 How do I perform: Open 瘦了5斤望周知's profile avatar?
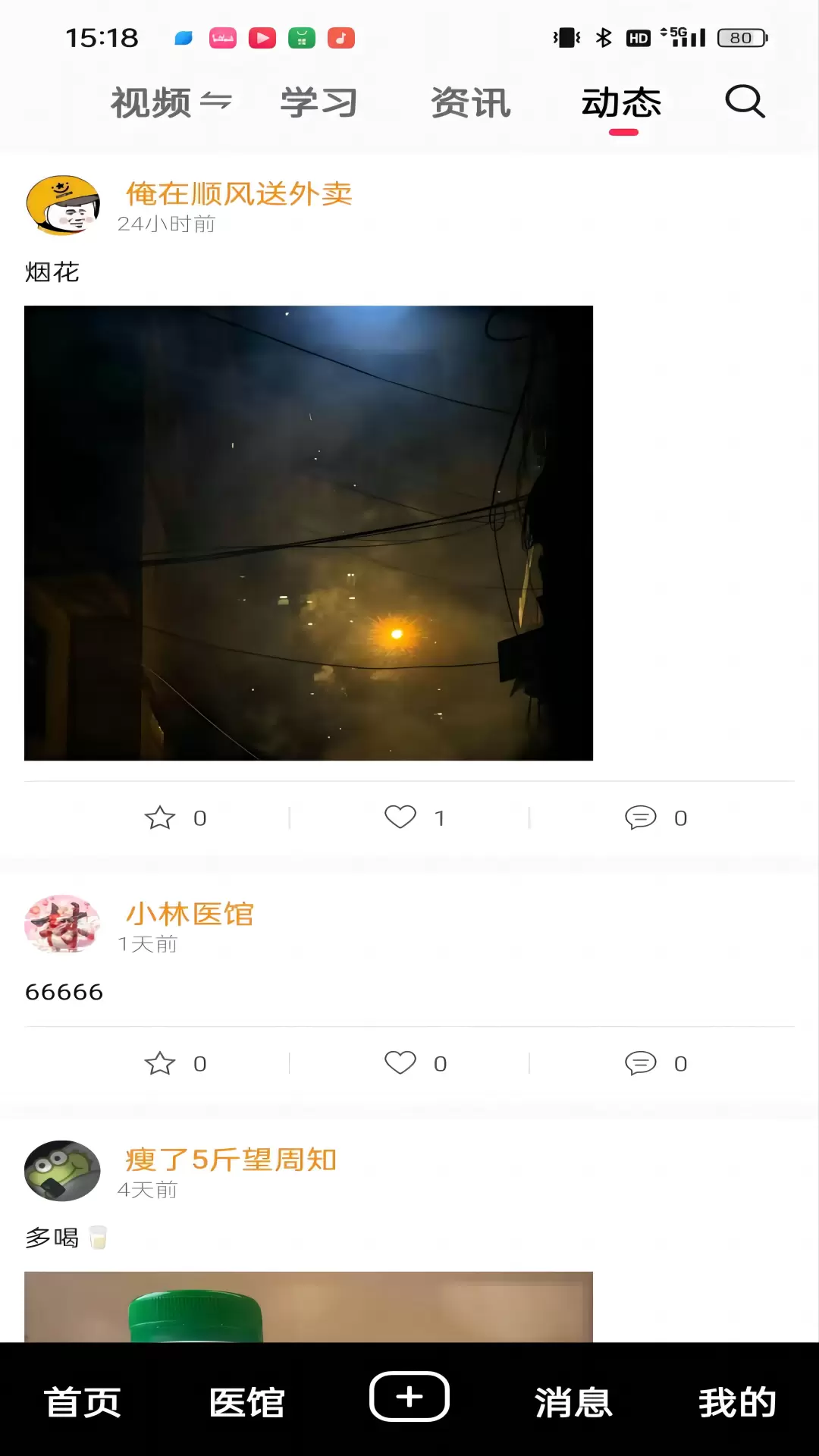63,1170
